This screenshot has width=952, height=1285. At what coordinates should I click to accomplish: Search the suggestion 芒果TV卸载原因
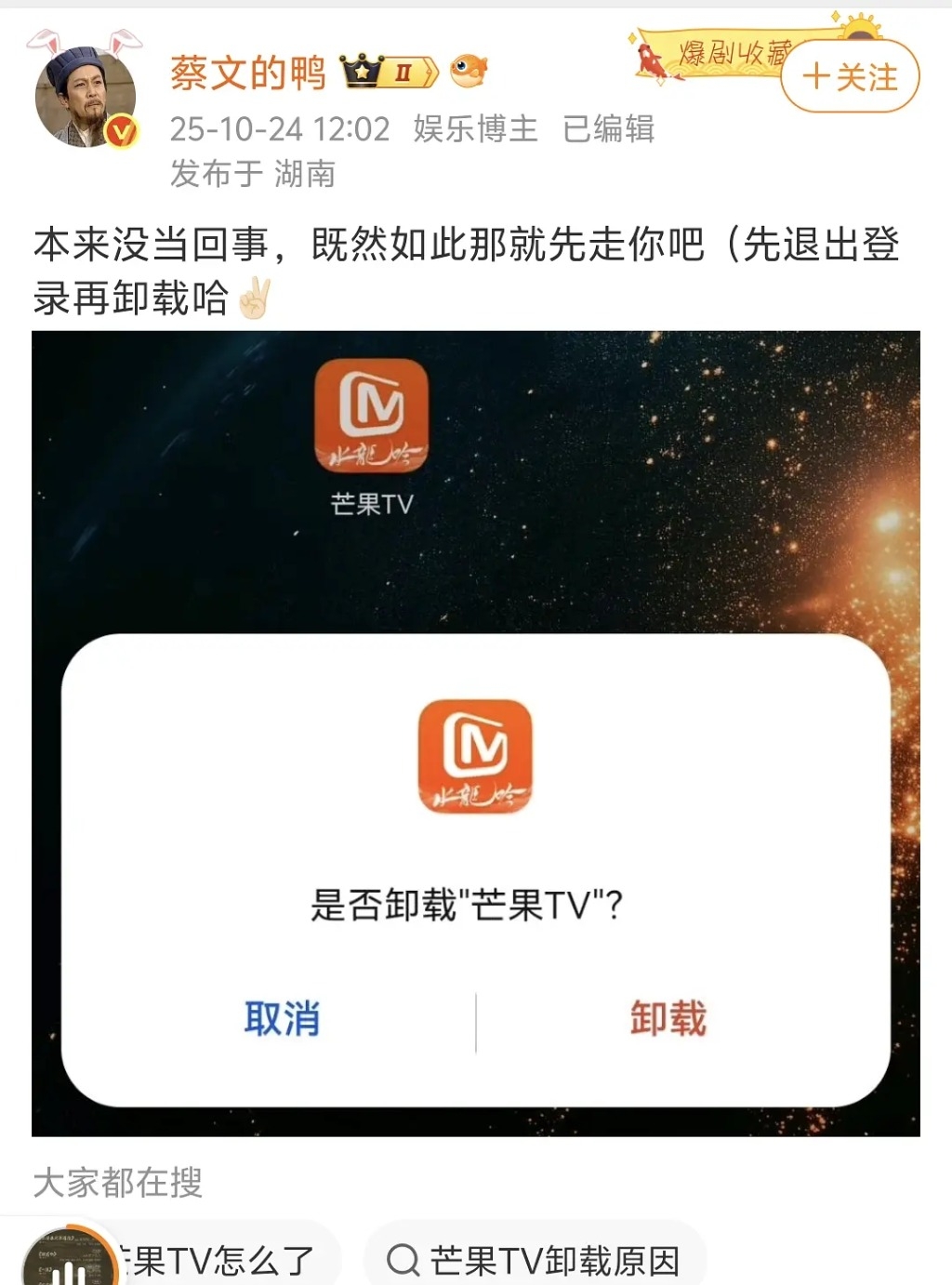coord(535,1261)
